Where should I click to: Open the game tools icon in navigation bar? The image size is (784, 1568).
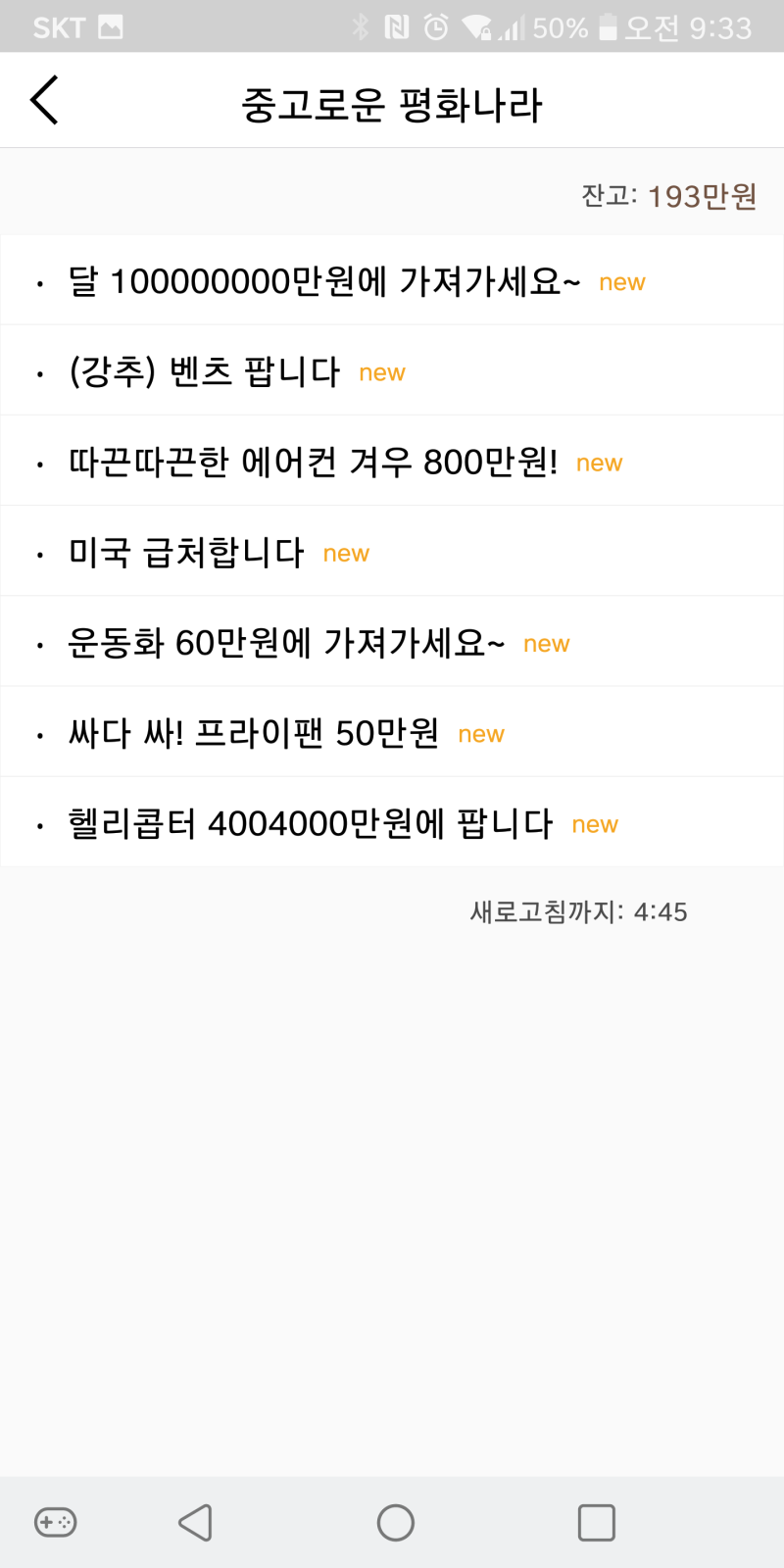coord(55,1523)
